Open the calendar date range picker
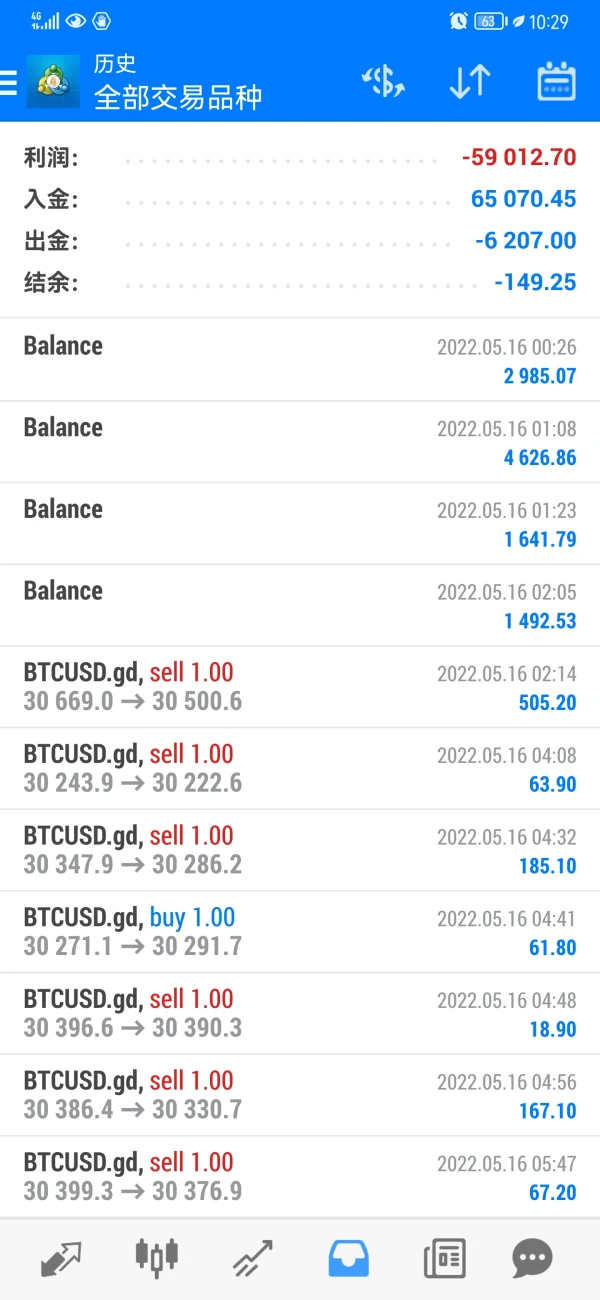 pyautogui.click(x=557, y=82)
